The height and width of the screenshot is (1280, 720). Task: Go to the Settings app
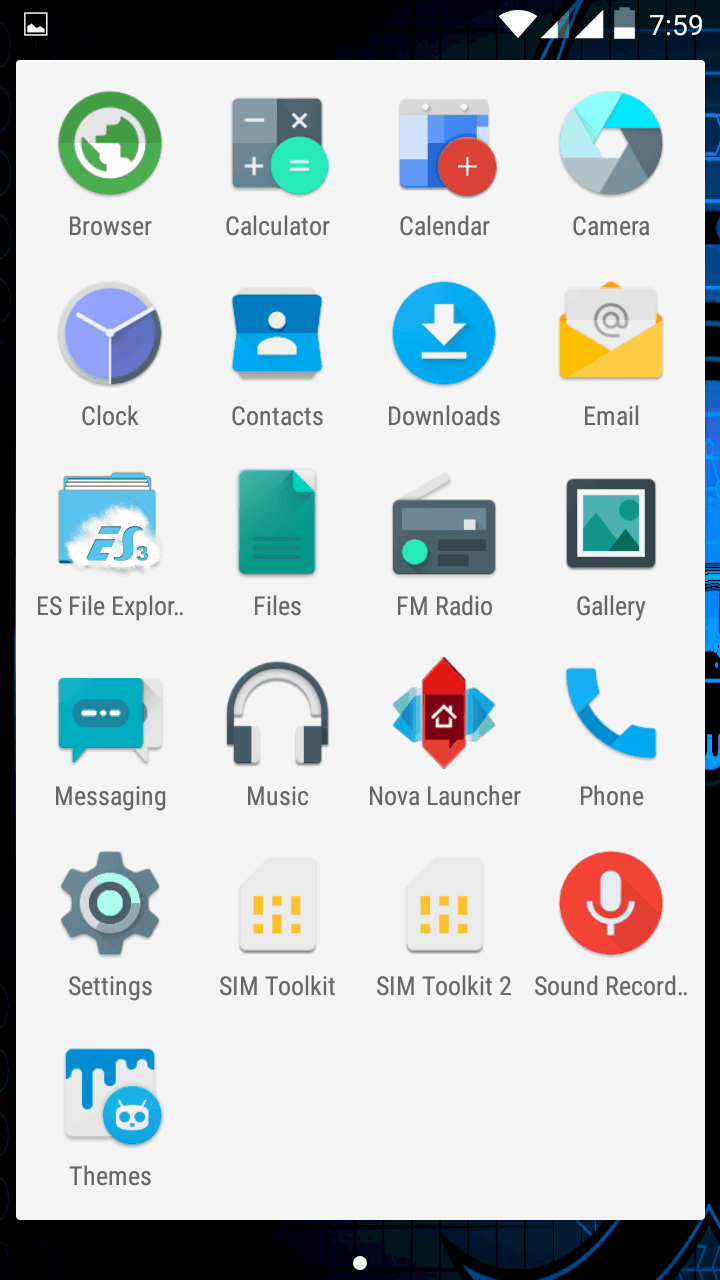pos(110,904)
